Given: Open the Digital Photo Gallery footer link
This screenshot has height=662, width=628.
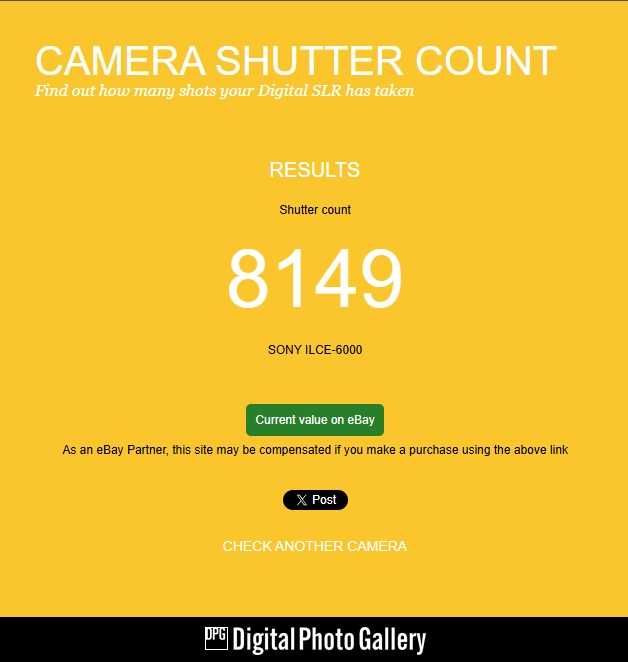Looking at the screenshot, I should click(x=315, y=640).
